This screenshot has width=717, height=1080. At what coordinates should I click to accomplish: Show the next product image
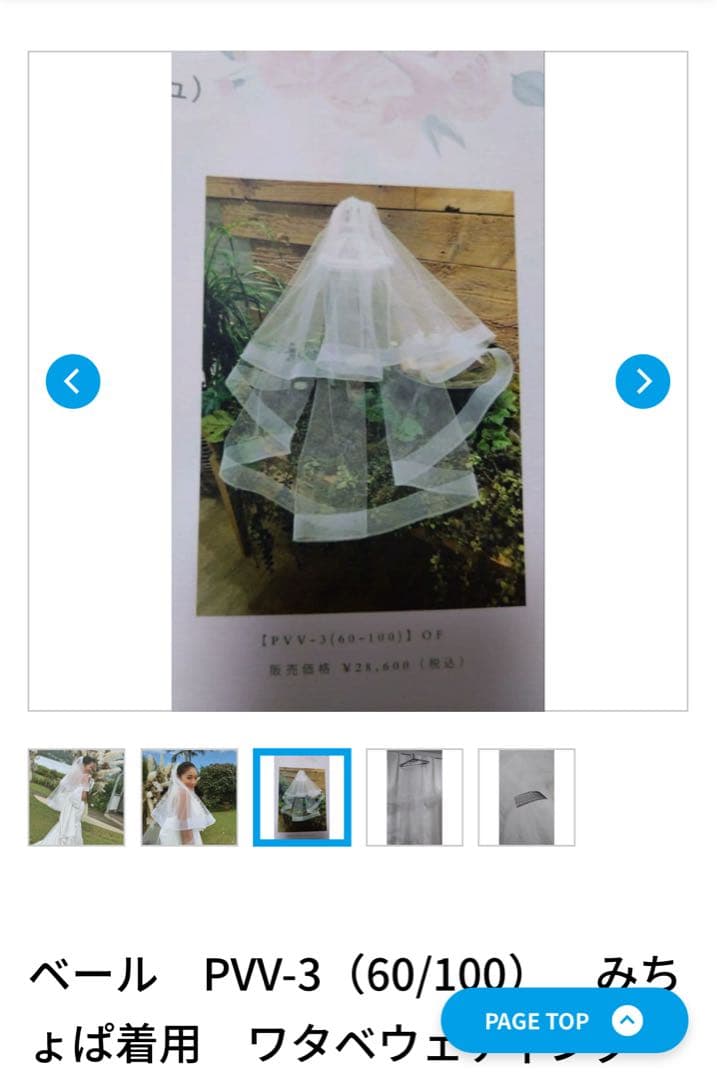point(642,381)
